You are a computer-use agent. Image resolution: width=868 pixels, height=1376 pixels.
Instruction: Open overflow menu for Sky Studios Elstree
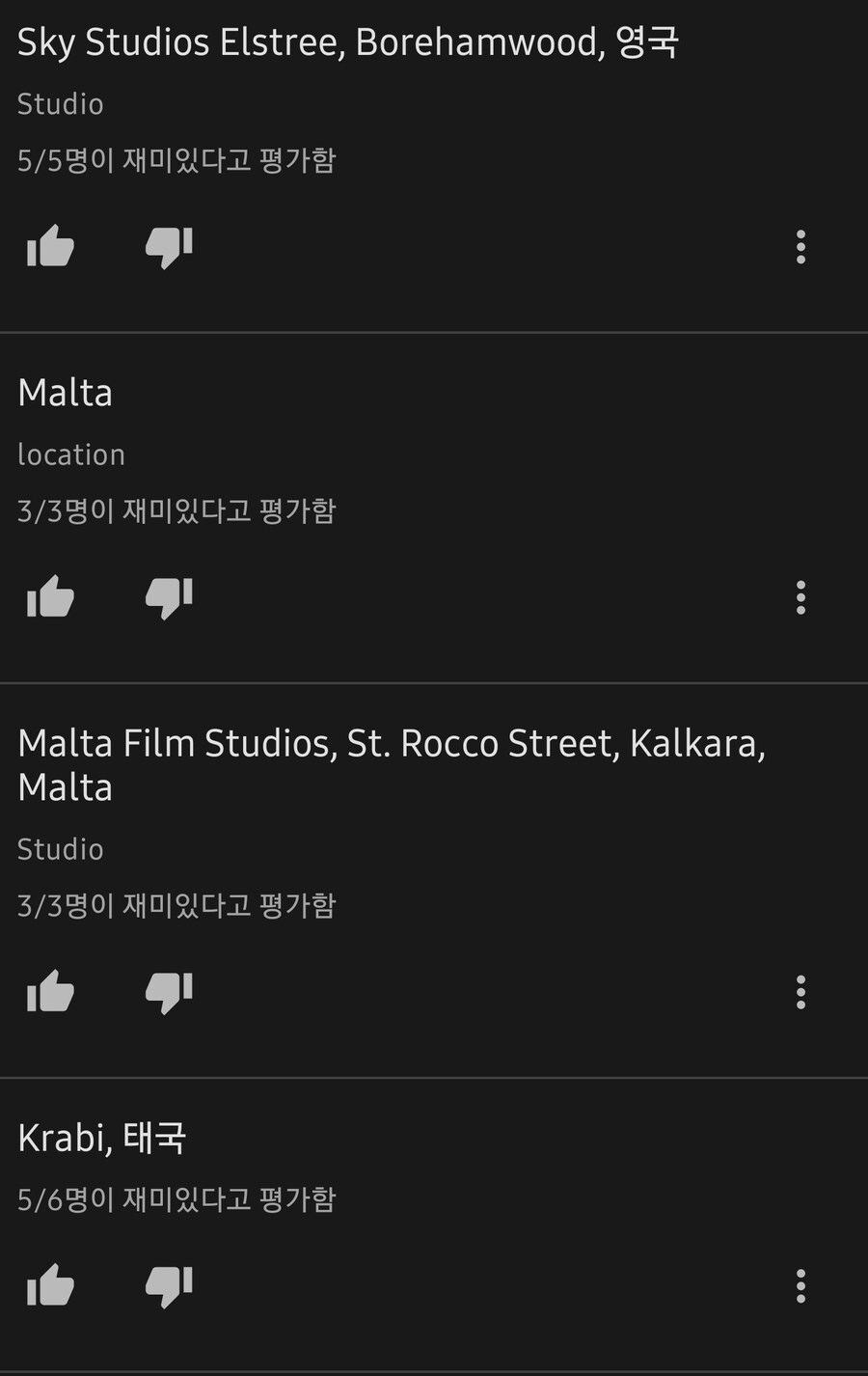pos(800,247)
